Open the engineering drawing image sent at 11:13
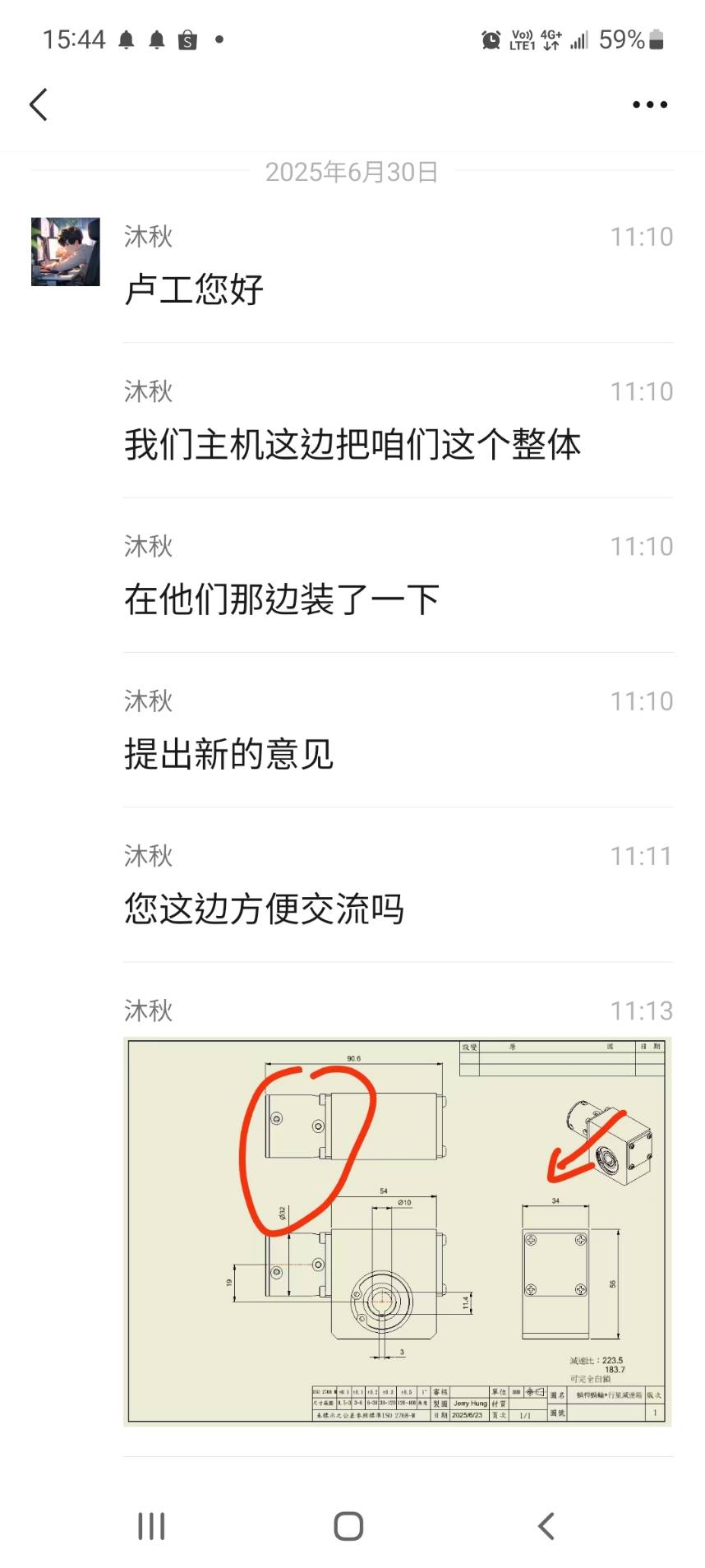 pos(397,1231)
